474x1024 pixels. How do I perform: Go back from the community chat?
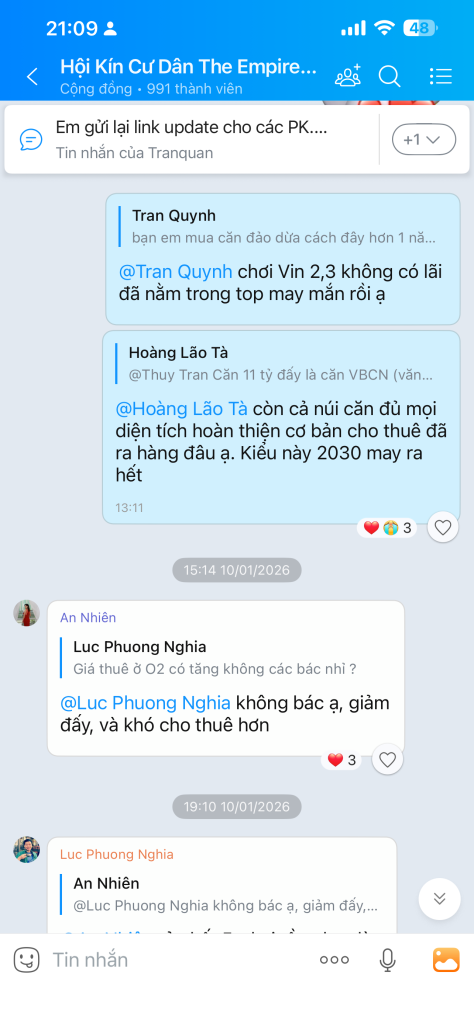pyautogui.click(x=32, y=76)
